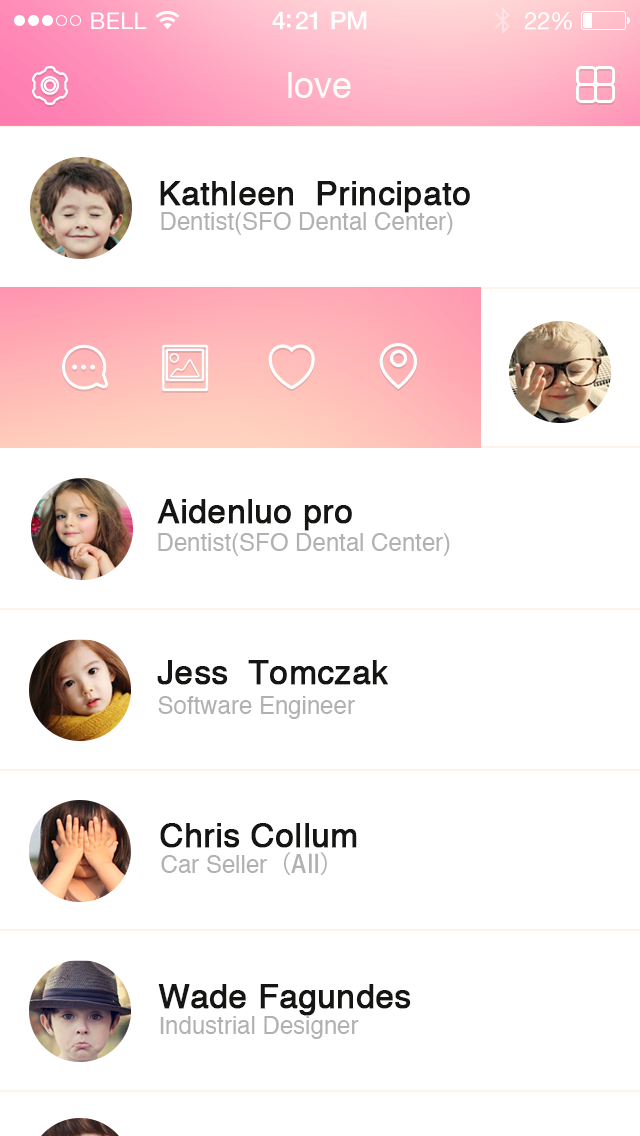Image resolution: width=640 pixels, height=1136 pixels.
Task: Like with the heart icon
Action: 291,367
